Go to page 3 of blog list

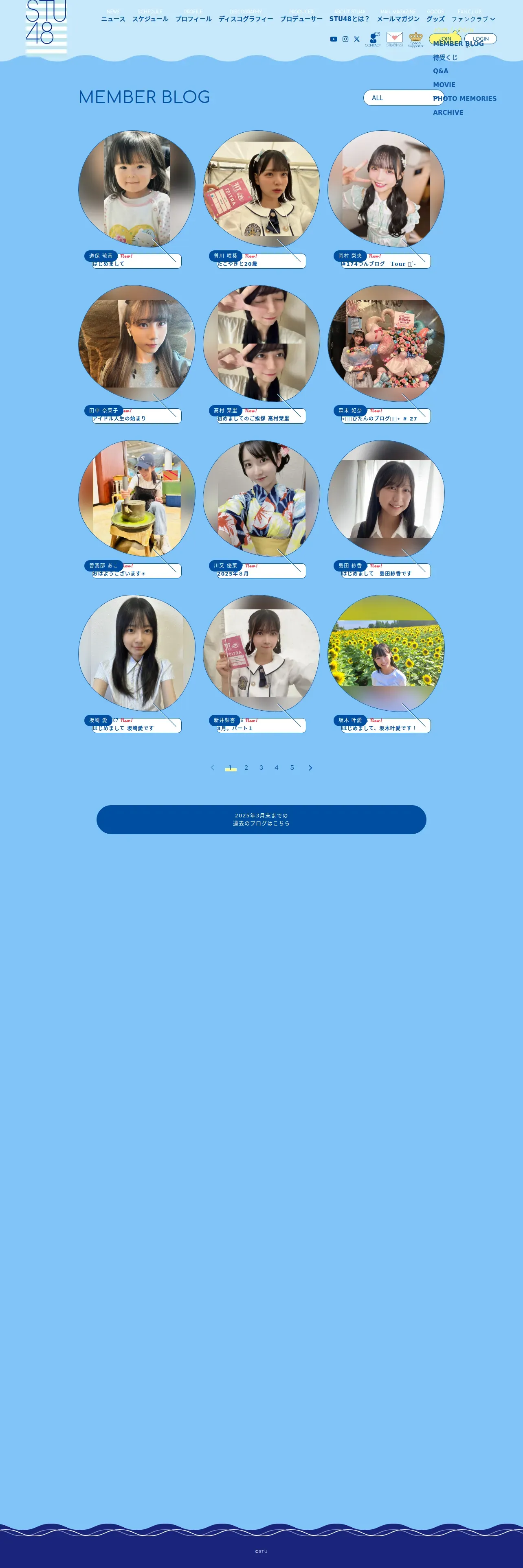coord(261,768)
